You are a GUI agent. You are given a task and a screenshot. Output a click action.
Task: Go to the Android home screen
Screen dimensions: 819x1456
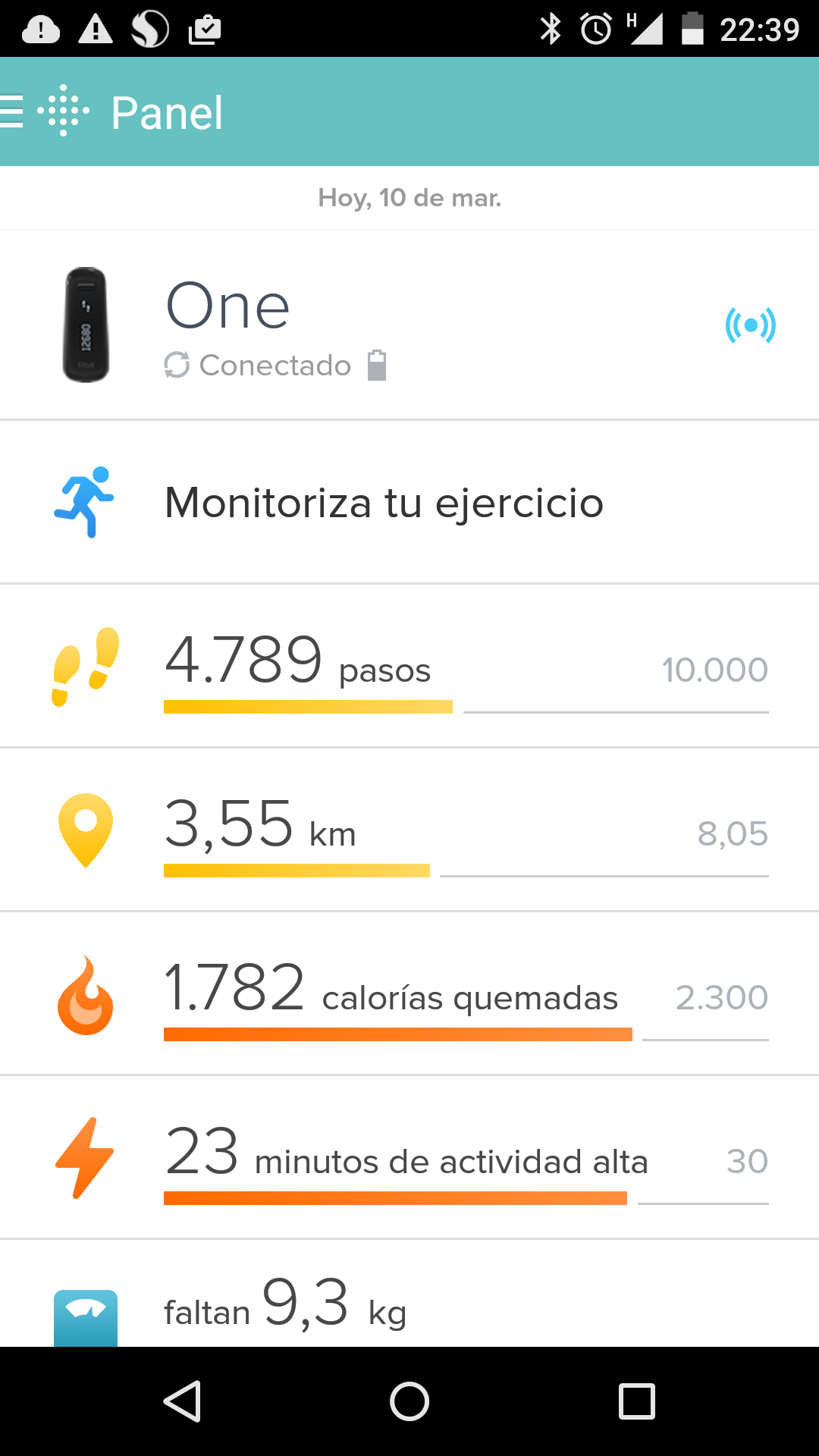point(409,1401)
